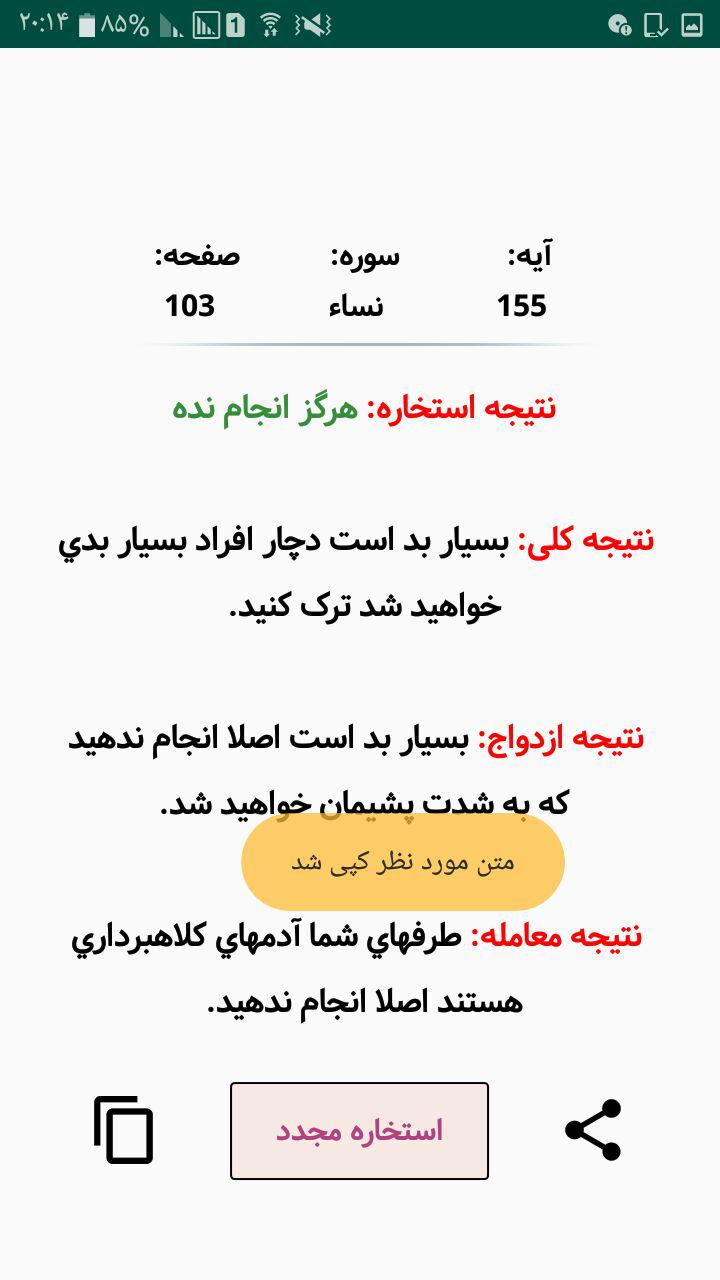Open the share options via share icon
The height and width of the screenshot is (1280, 720).
(x=594, y=1131)
